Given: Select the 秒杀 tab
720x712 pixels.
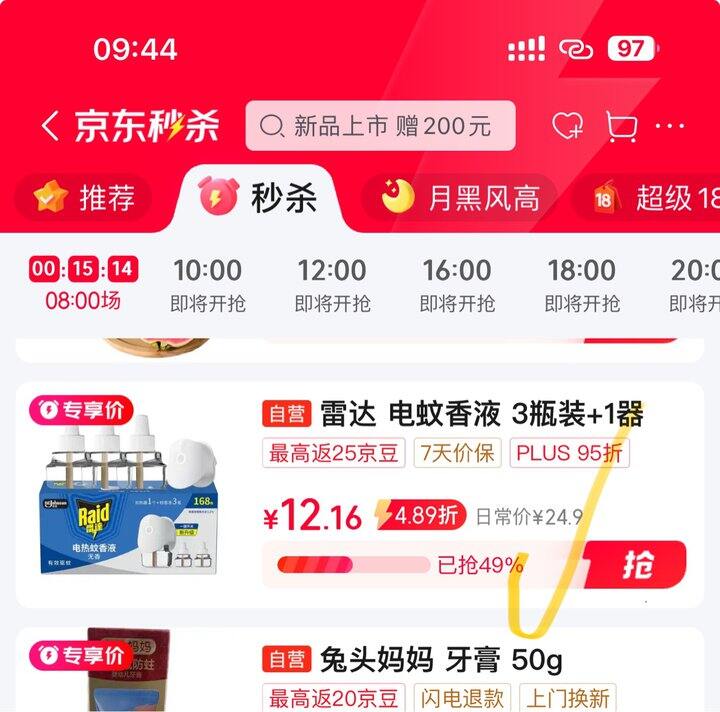Looking at the screenshot, I should (x=260, y=198).
